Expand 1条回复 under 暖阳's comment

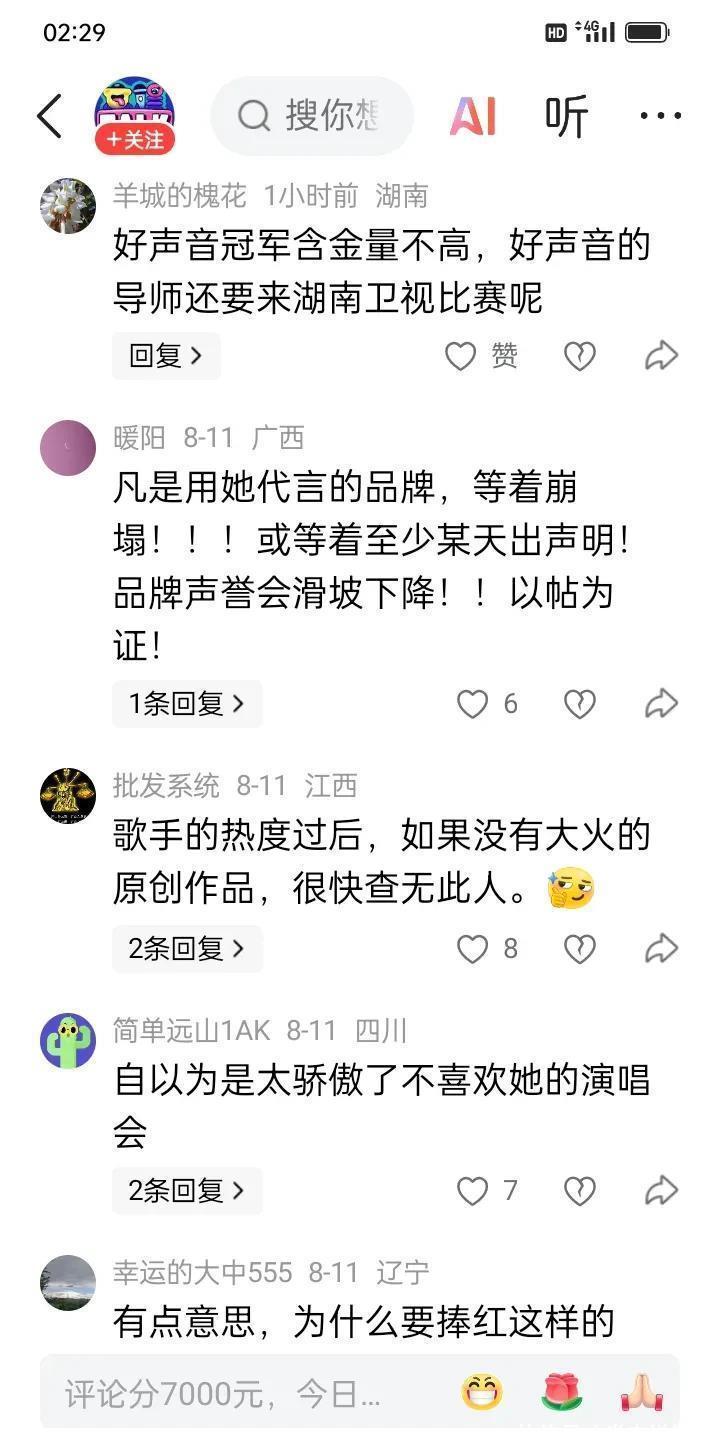coord(186,704)
